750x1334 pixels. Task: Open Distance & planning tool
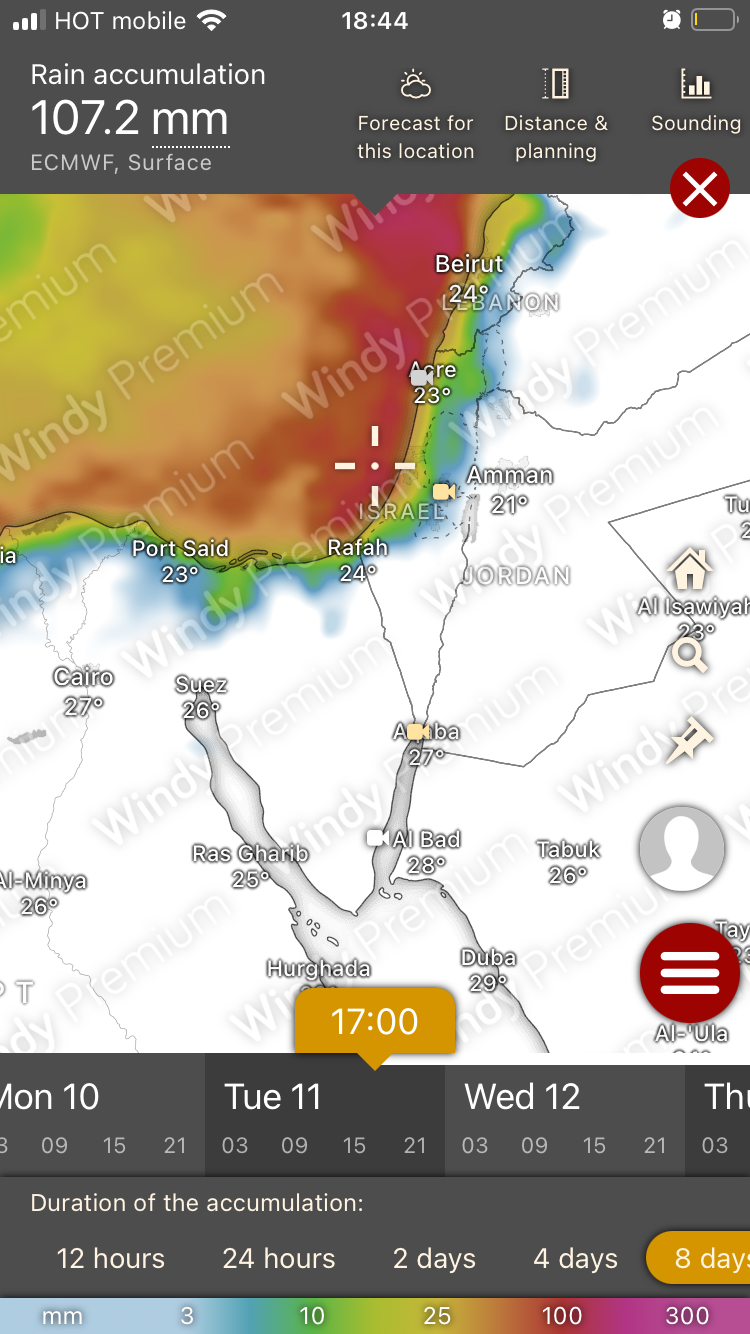[x=555, y=116]
